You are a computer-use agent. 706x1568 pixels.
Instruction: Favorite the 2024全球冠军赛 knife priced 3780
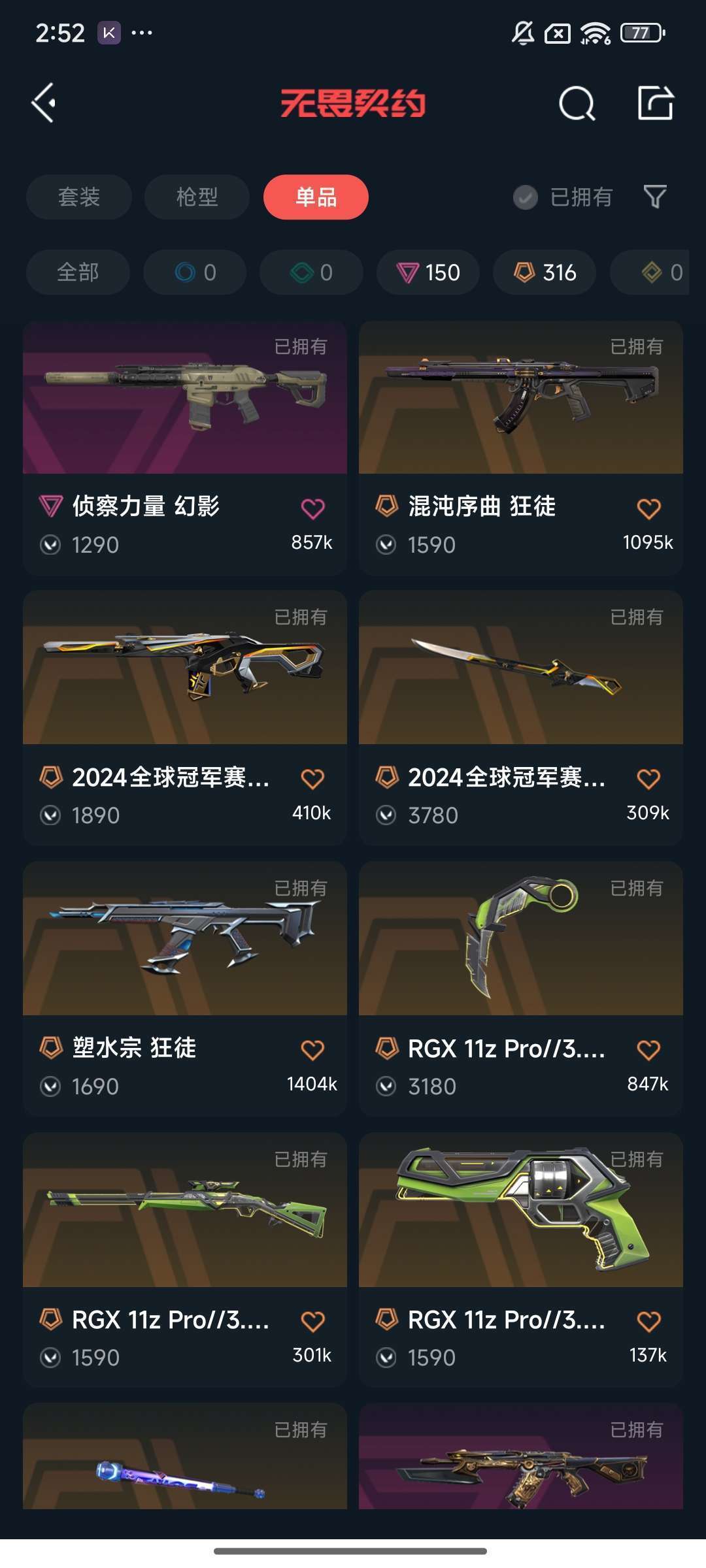pyautogui.click(x=648, y=778)
